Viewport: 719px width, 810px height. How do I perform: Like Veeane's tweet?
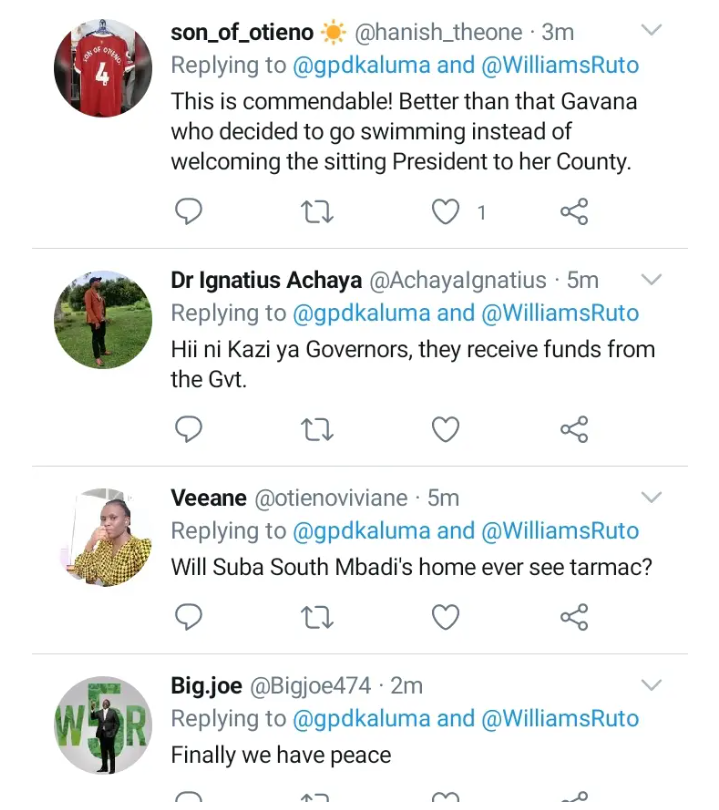click(x=445, y=616)
